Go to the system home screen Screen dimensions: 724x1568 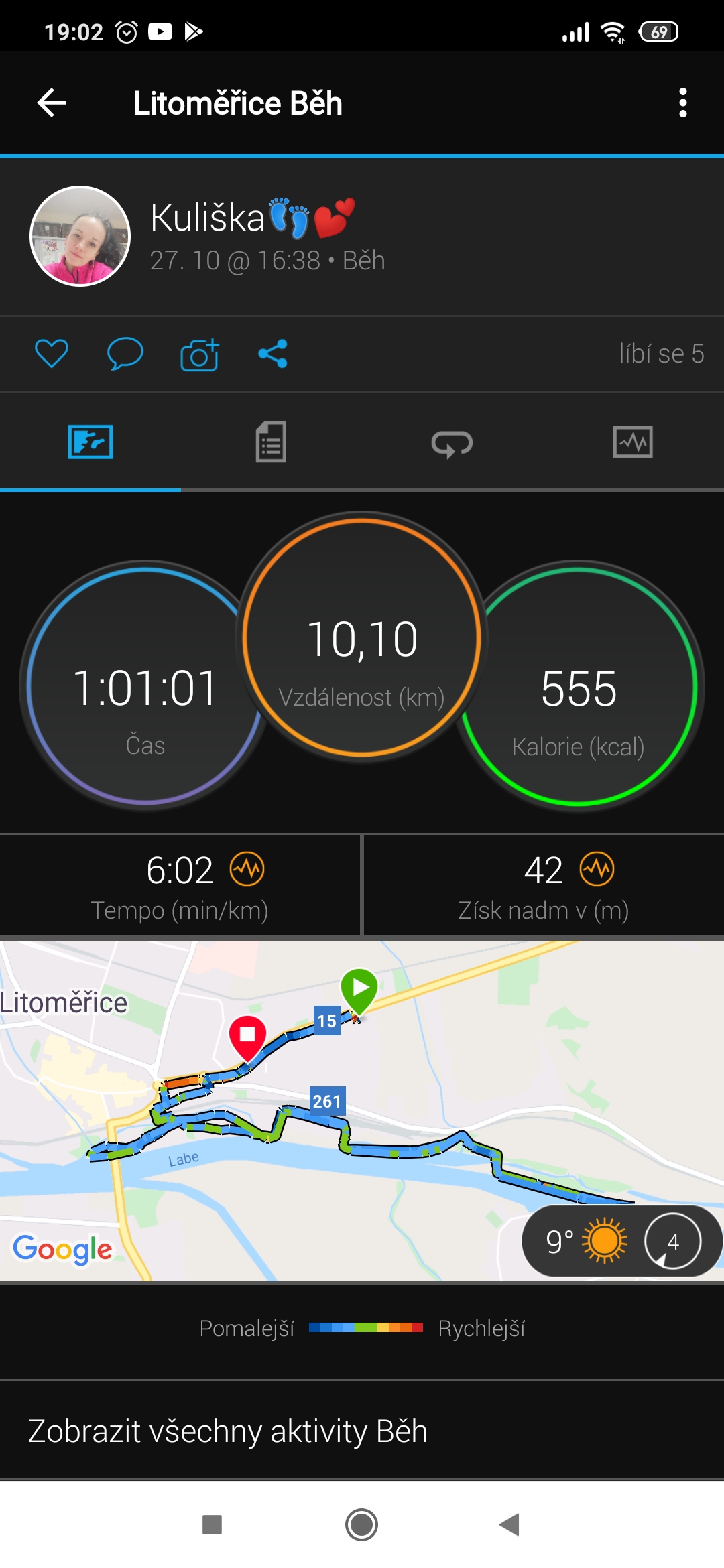(x=362, y=1524)
